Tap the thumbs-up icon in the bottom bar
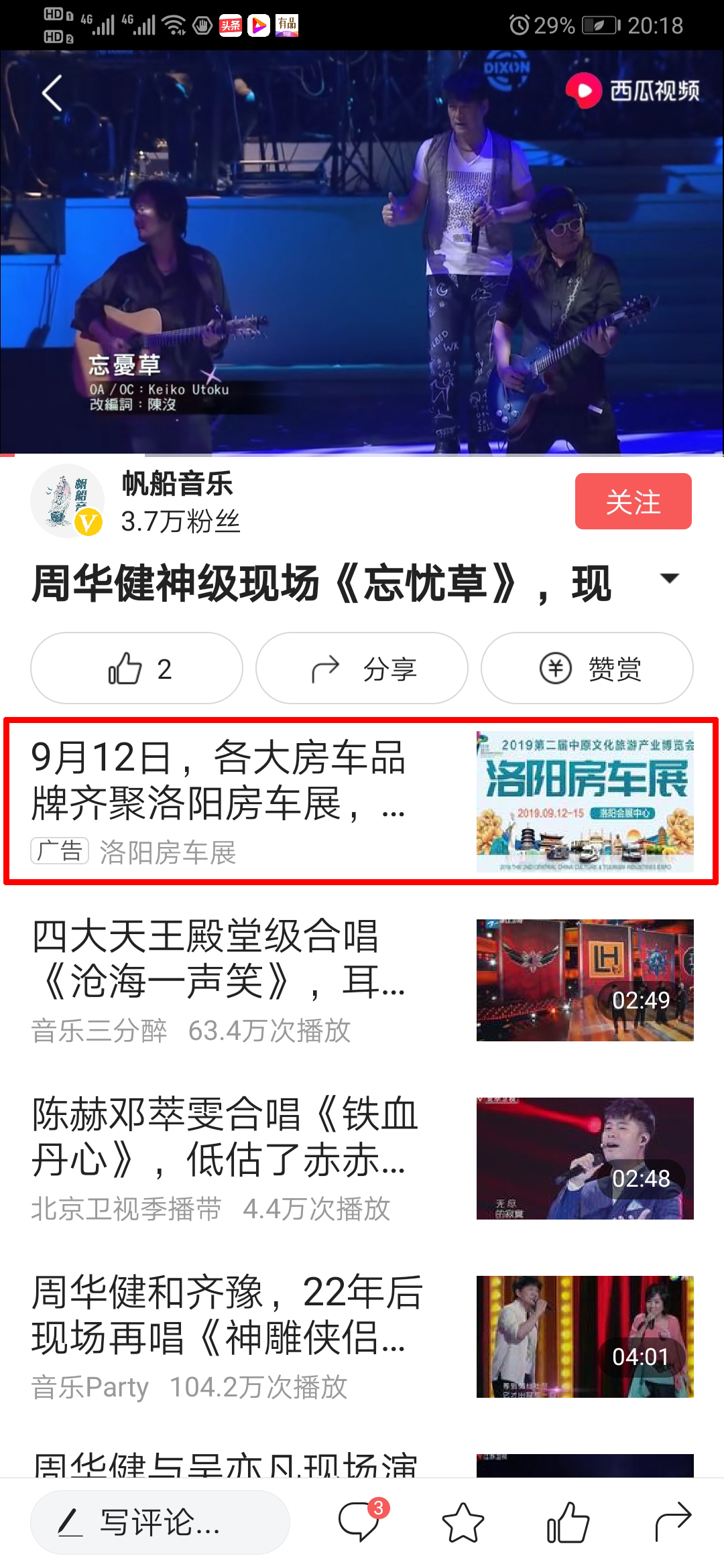724x1568 pixels. coord(568,1522)
